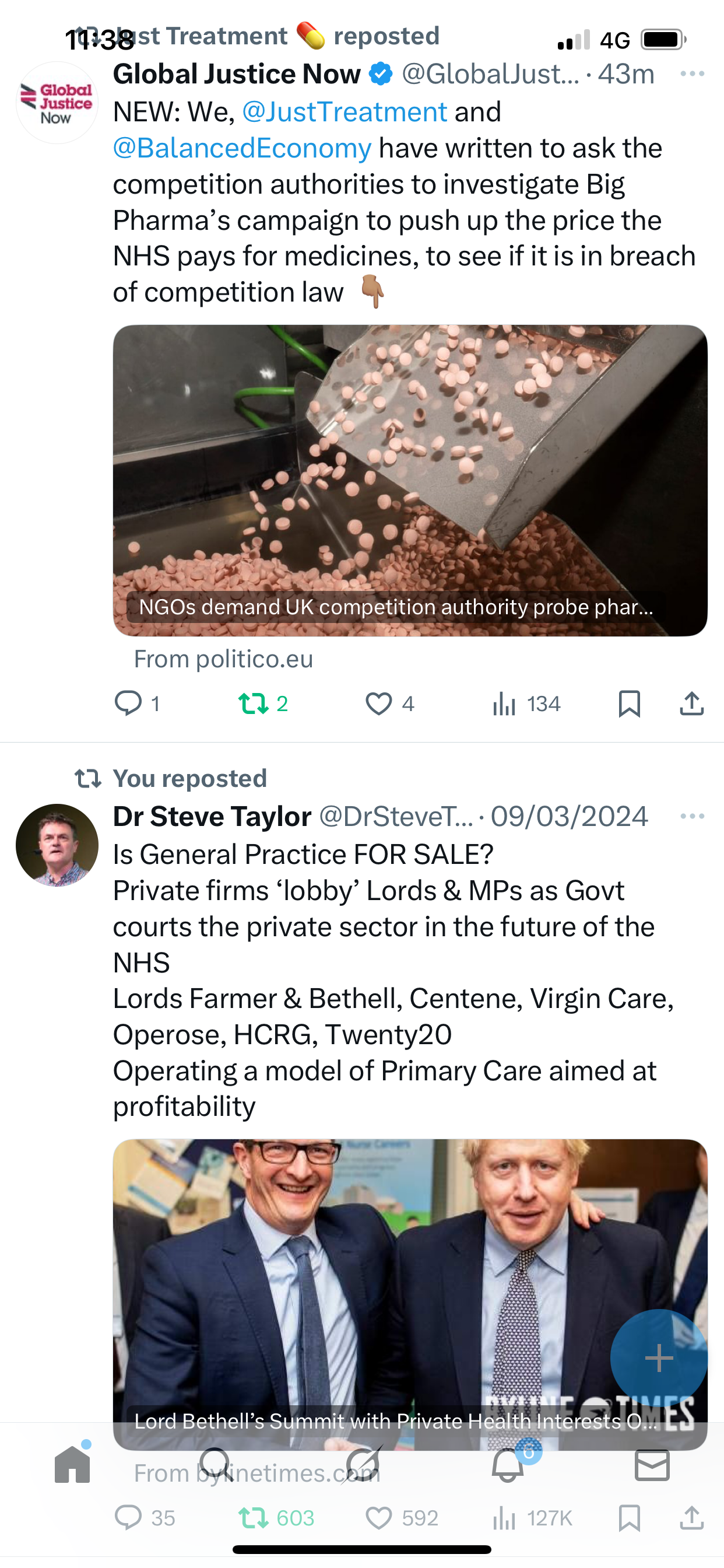This screenshot has height=1568, width=724.
Task: Switch to the Search tab
Action: pos(216,1465)
